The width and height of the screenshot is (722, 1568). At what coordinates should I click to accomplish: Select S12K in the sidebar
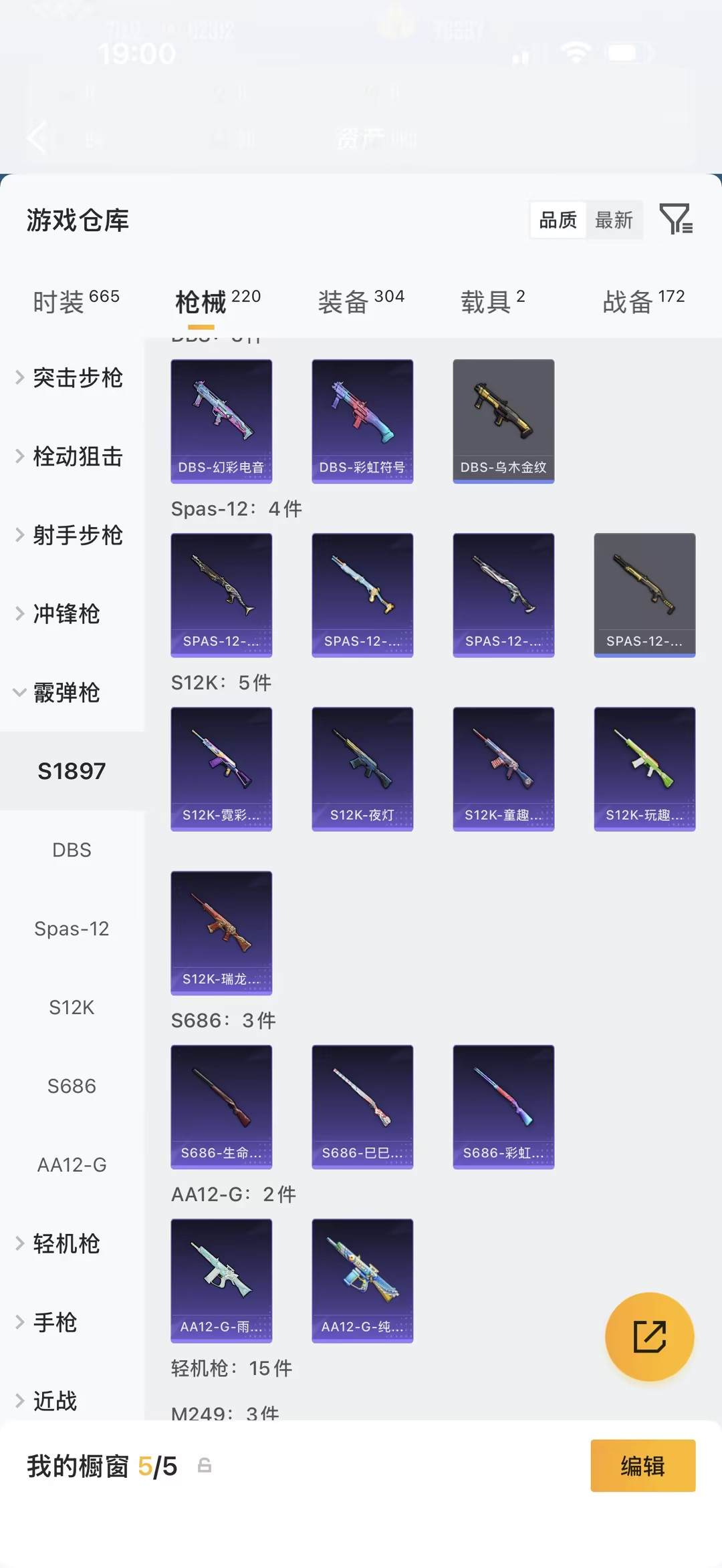point(72,1007)
